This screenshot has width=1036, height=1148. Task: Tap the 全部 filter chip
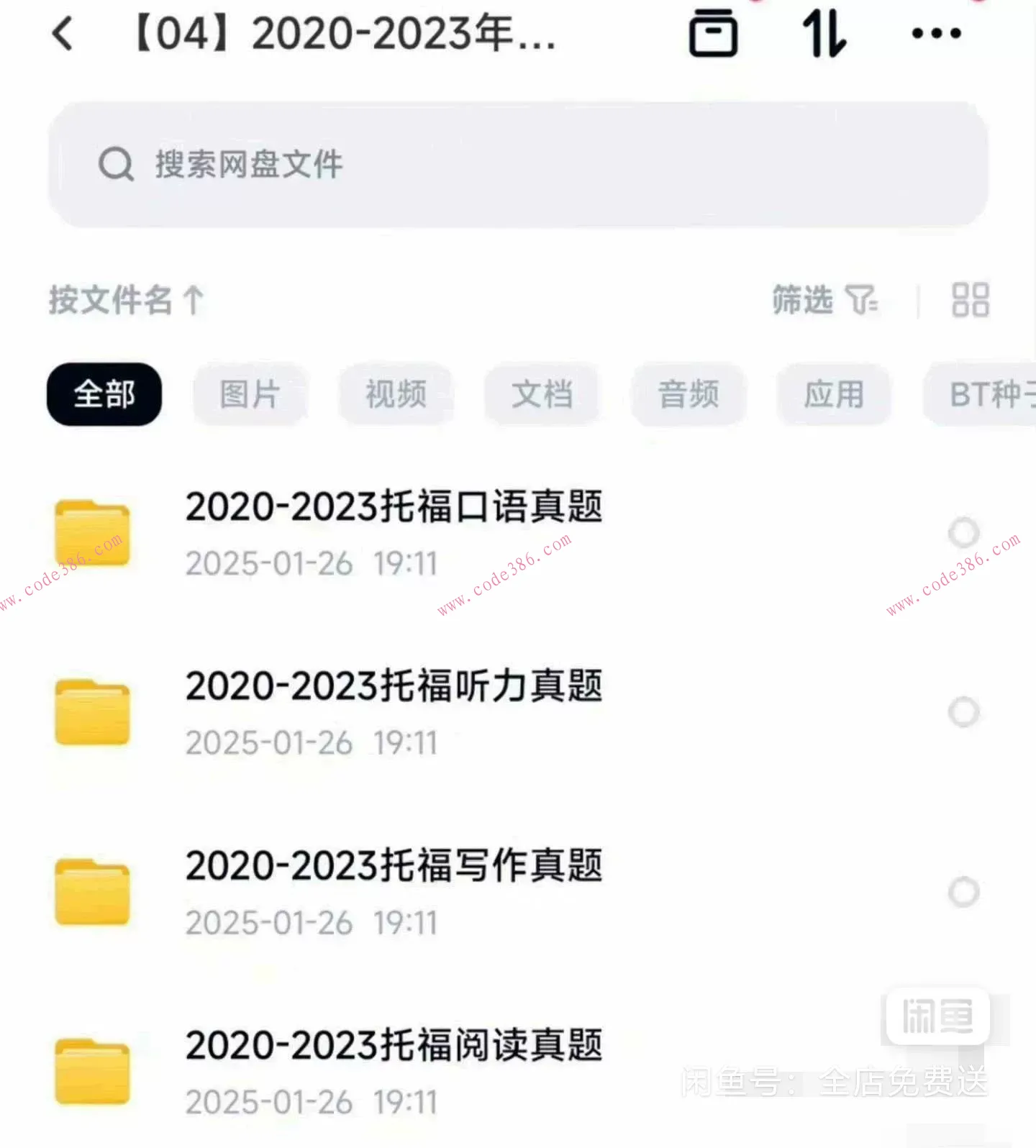[x=104, y=394]
